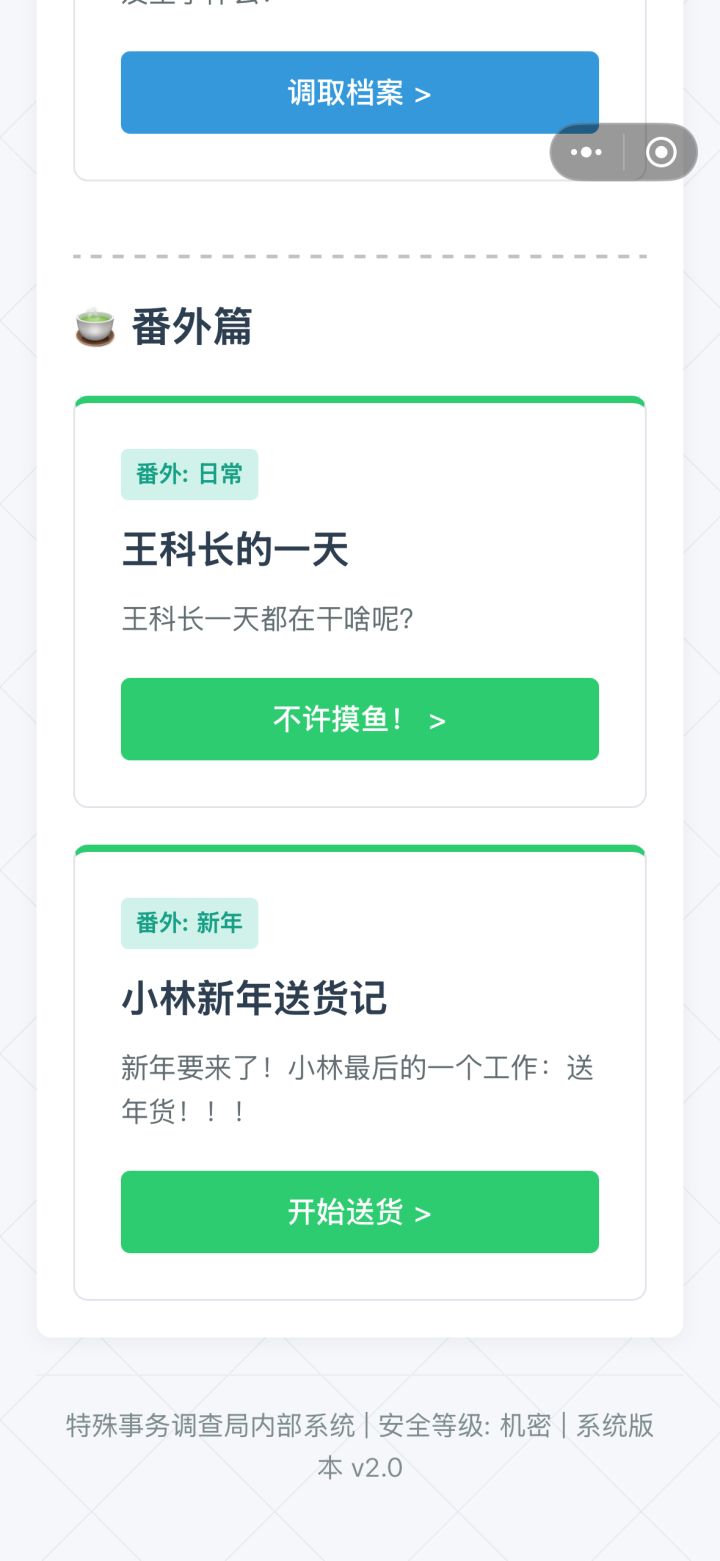The height and width of the screenshot is (1561, 720).
Task: Select the 番外: 日常 tag badge
Action: click(x=188, y=474)
